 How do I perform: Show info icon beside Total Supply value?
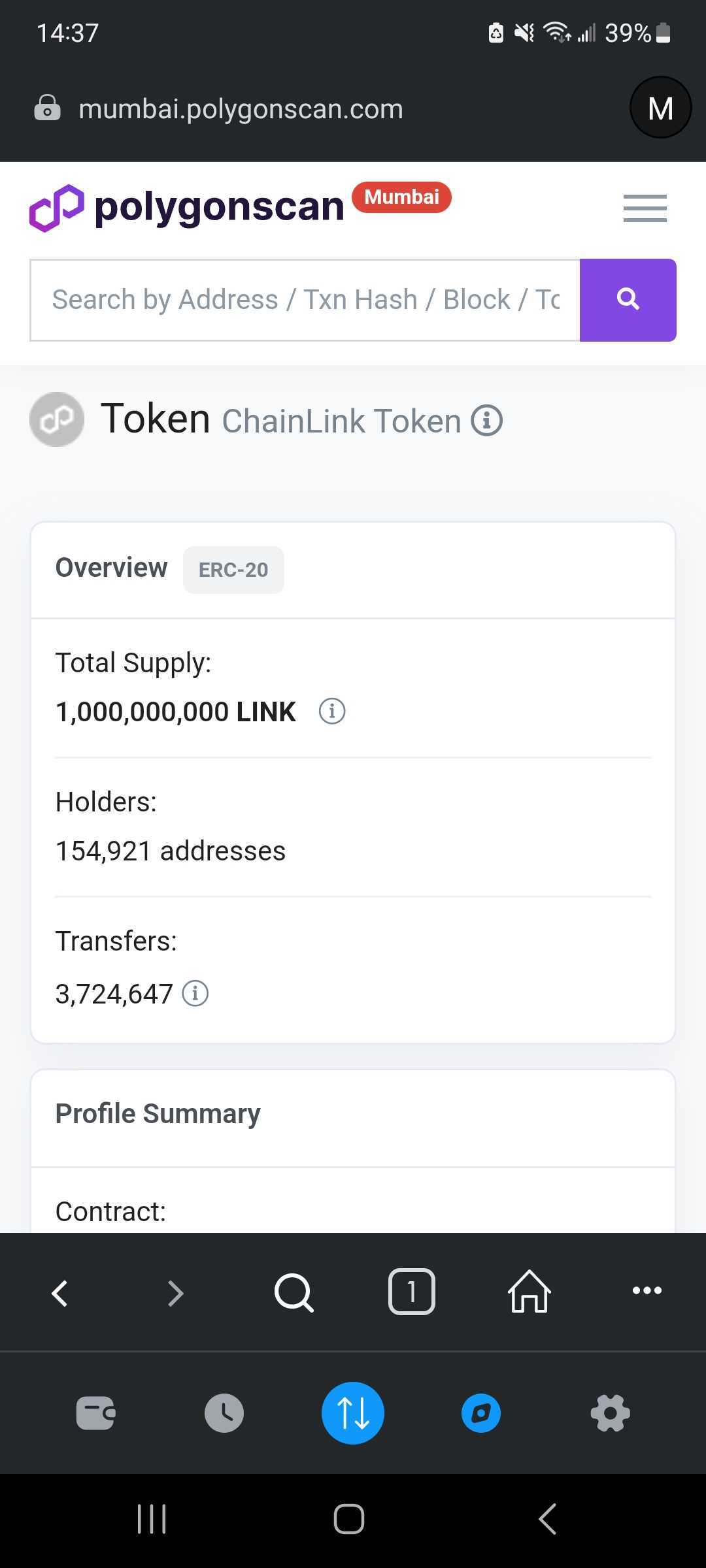pos(332,711)
